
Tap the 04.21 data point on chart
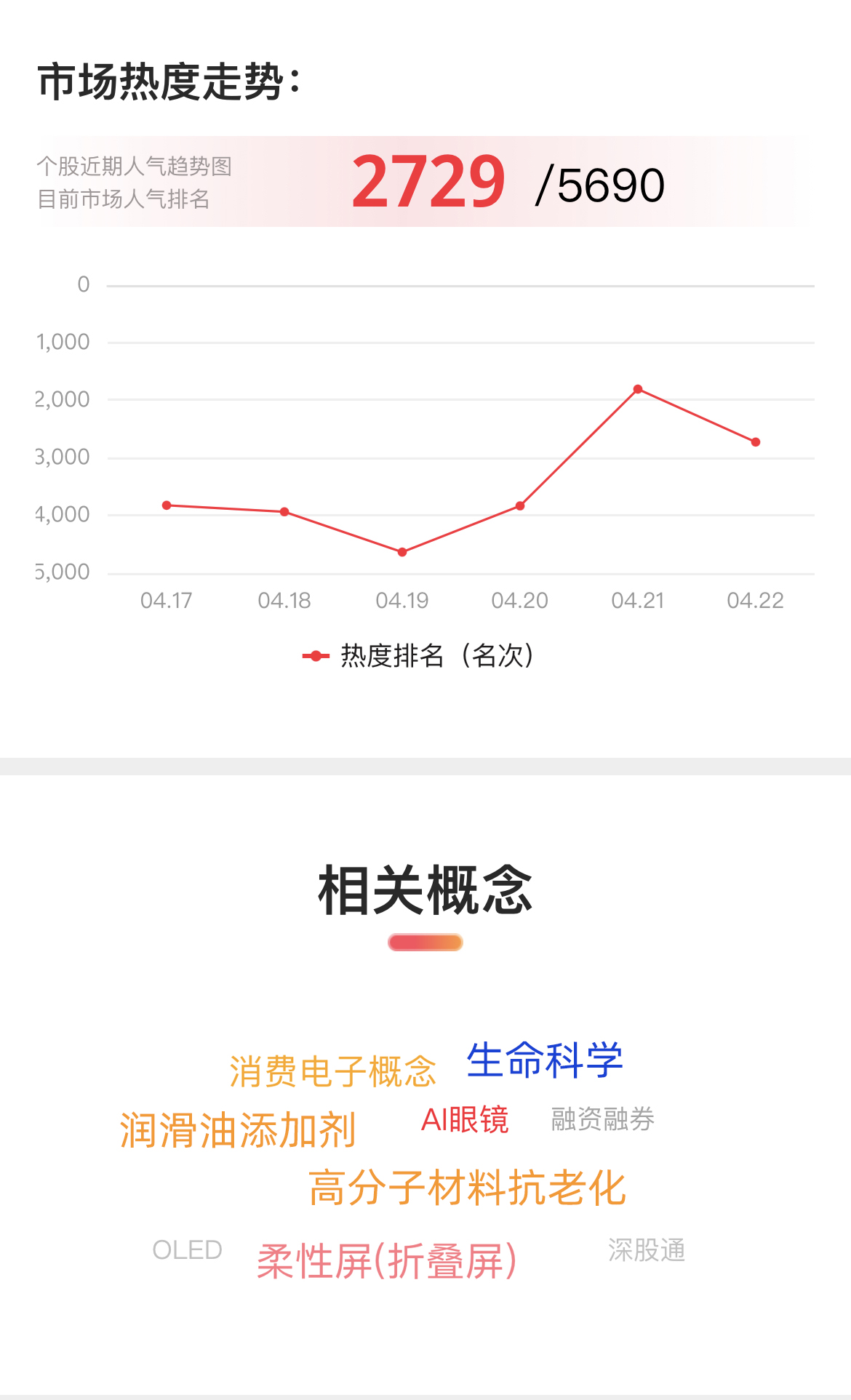click(638, 389)
